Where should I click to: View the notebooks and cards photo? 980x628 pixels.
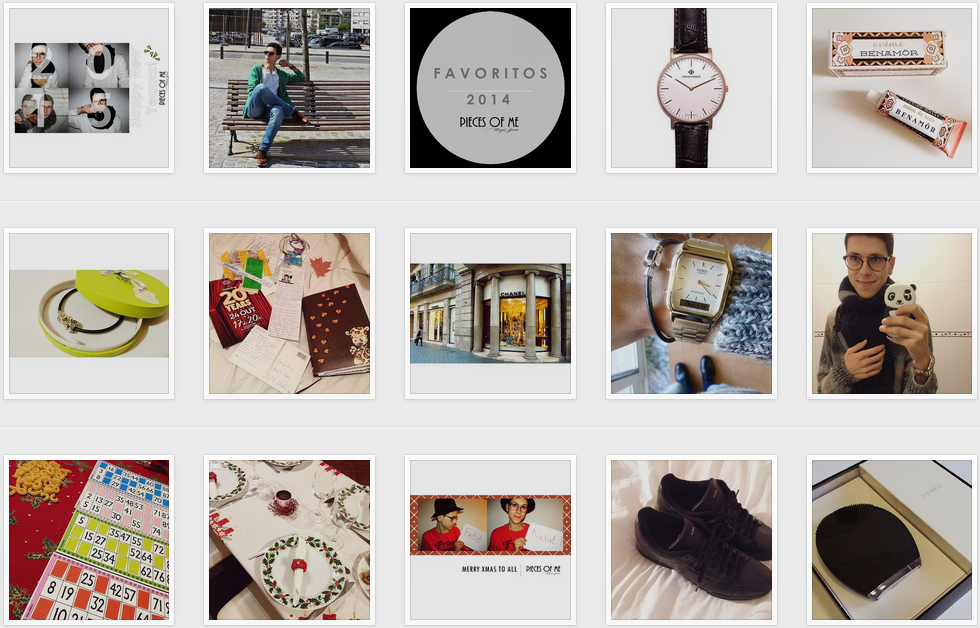pos(289,313)
